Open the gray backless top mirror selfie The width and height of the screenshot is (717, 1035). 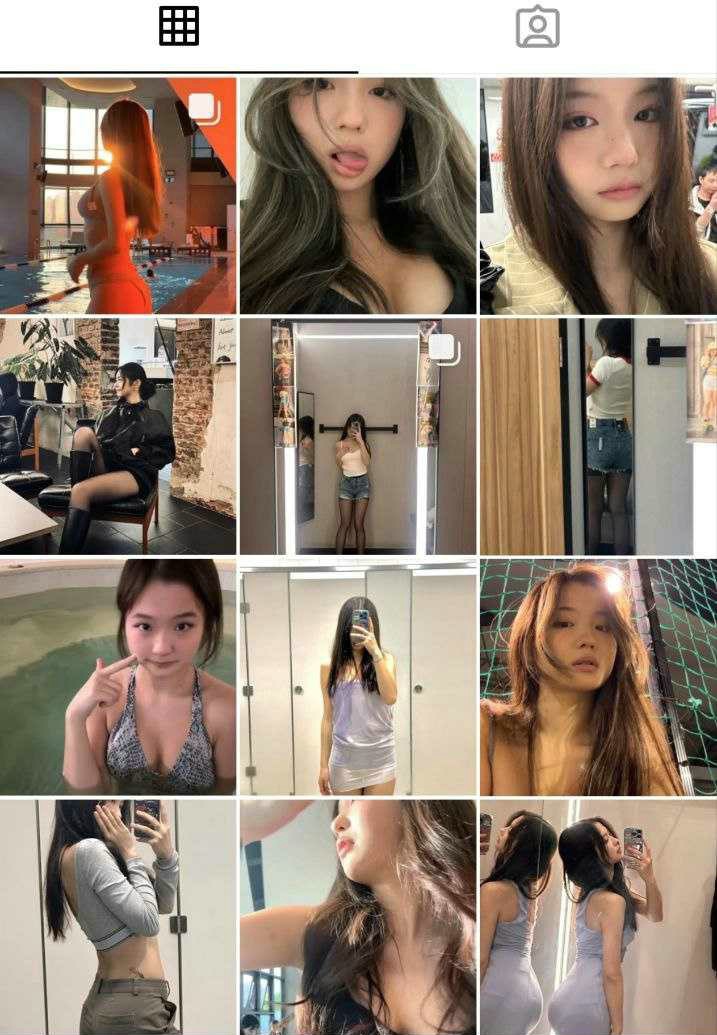[x=118, y=916]
